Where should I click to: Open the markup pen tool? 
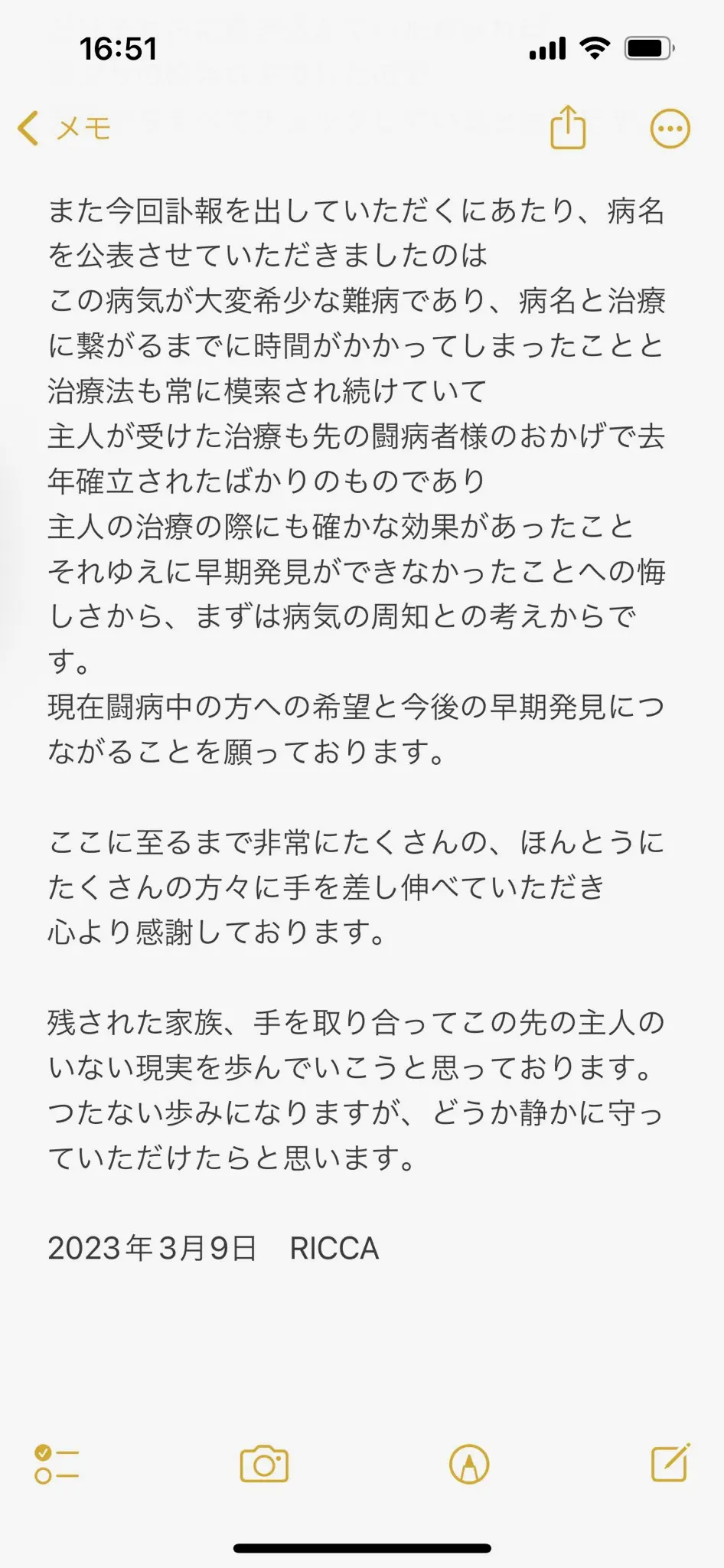(469, 1464)
